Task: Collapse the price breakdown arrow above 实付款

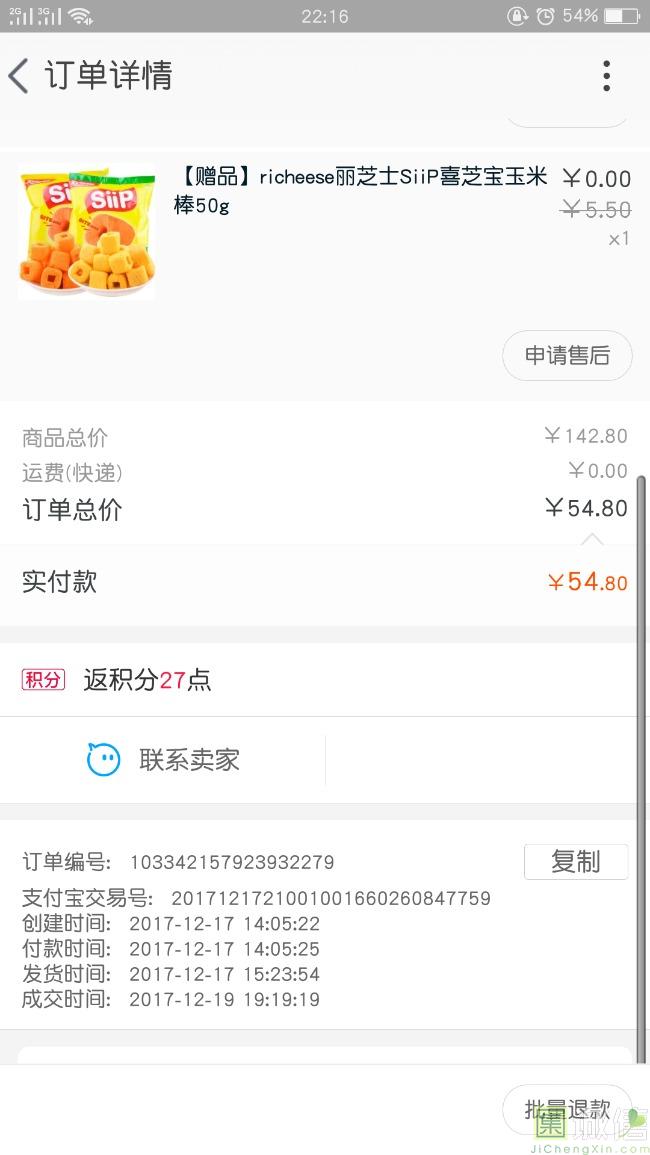Action: pos(592,539)
